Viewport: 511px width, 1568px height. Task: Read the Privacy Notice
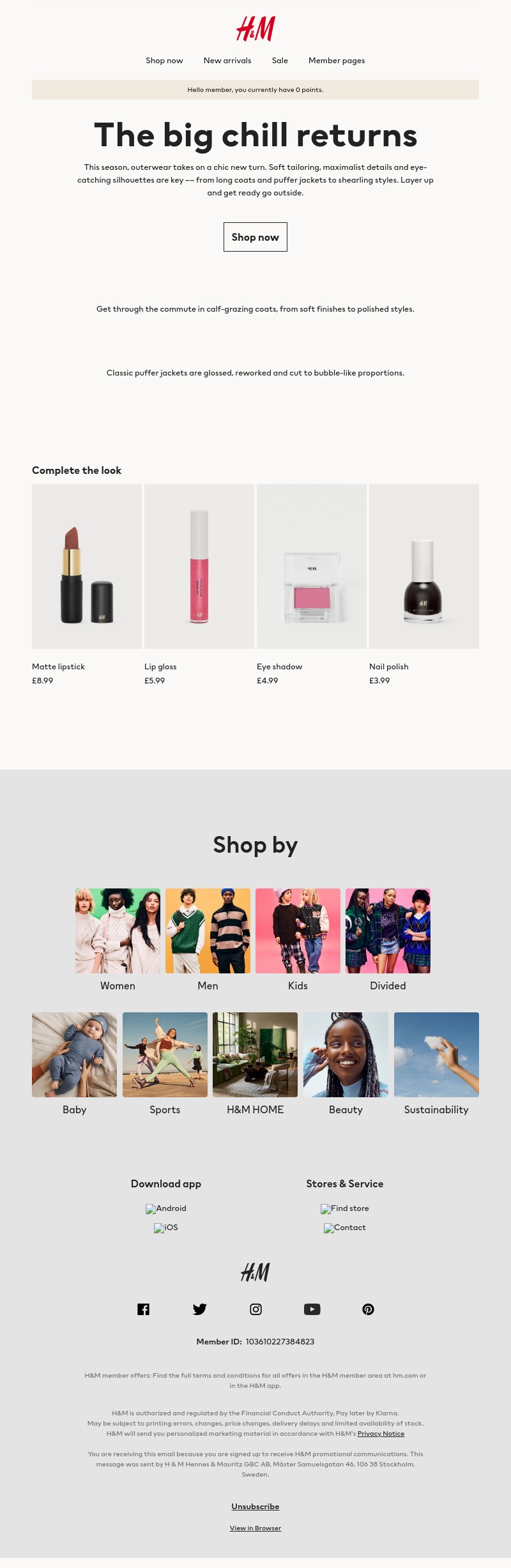(x=381, y=1433)
